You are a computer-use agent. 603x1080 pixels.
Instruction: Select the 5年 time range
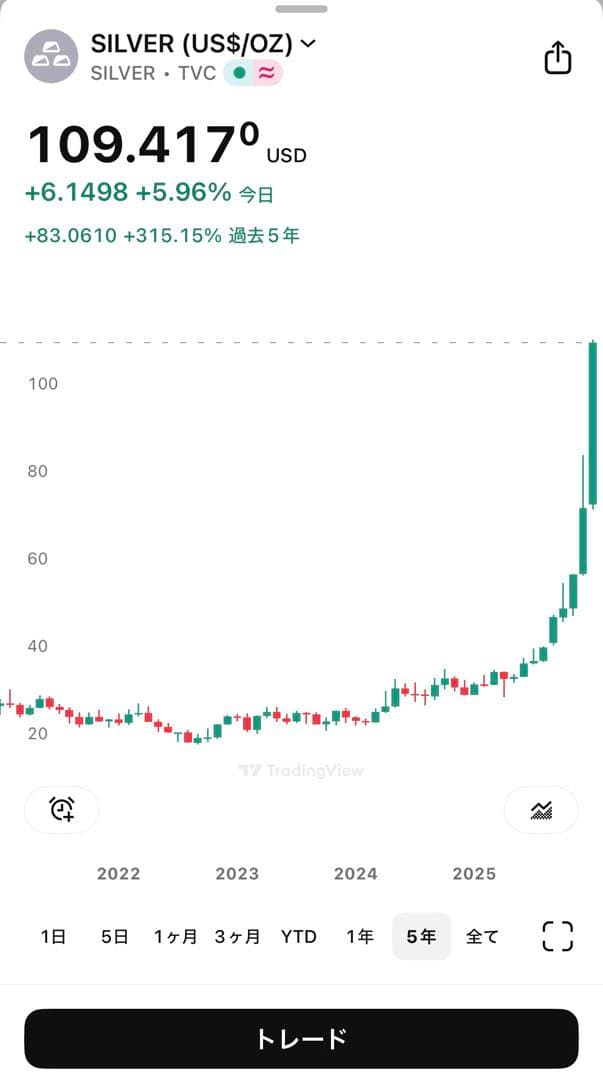pos(421,937)
